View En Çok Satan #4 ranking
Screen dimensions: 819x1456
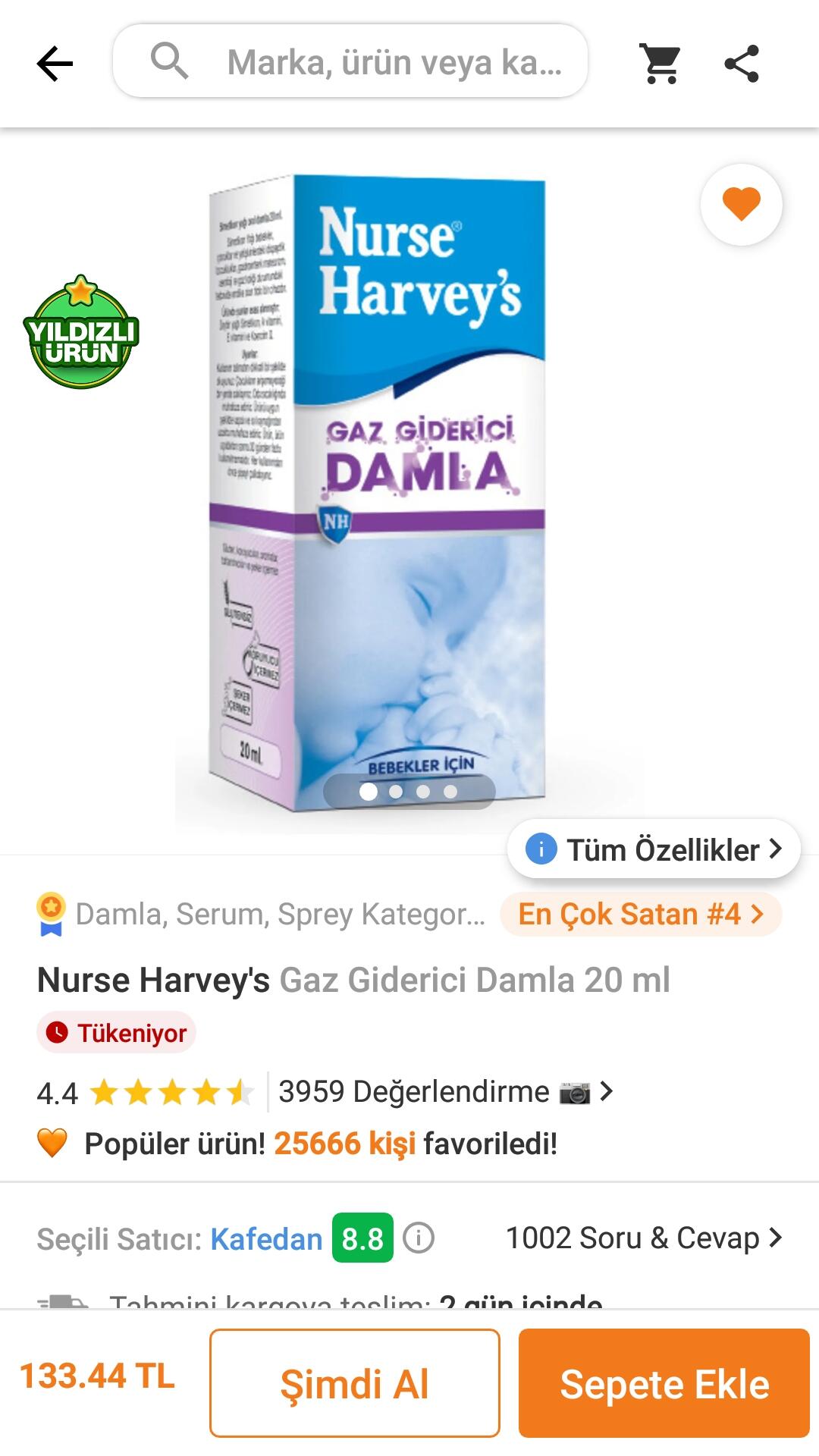[640, 915]
